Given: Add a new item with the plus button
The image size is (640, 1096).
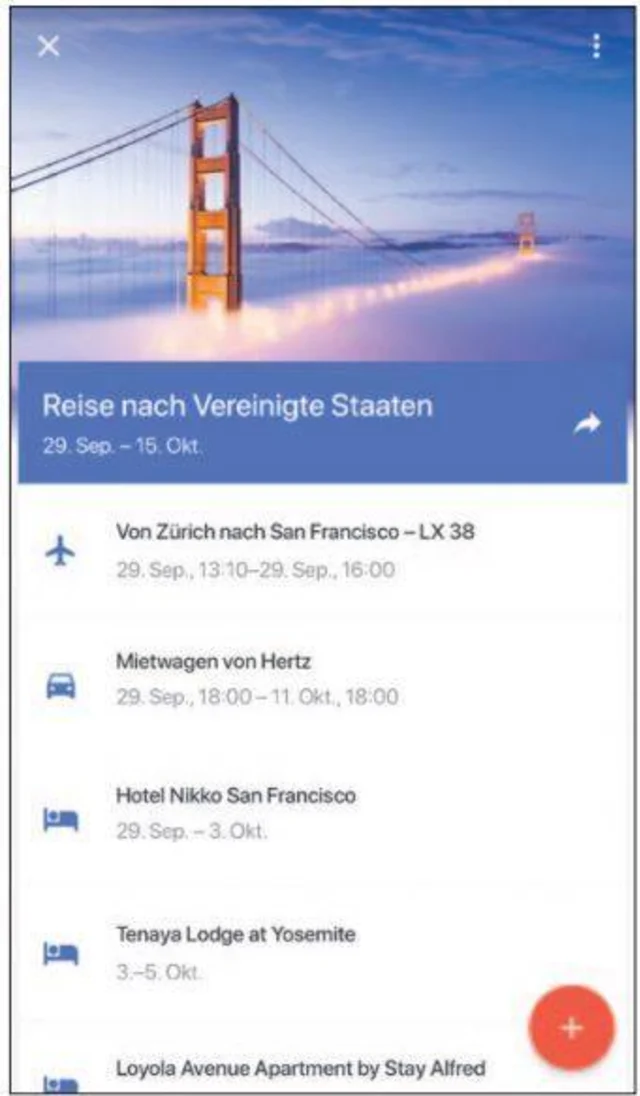Looking at the screenshot, I should pos(571,1027).
